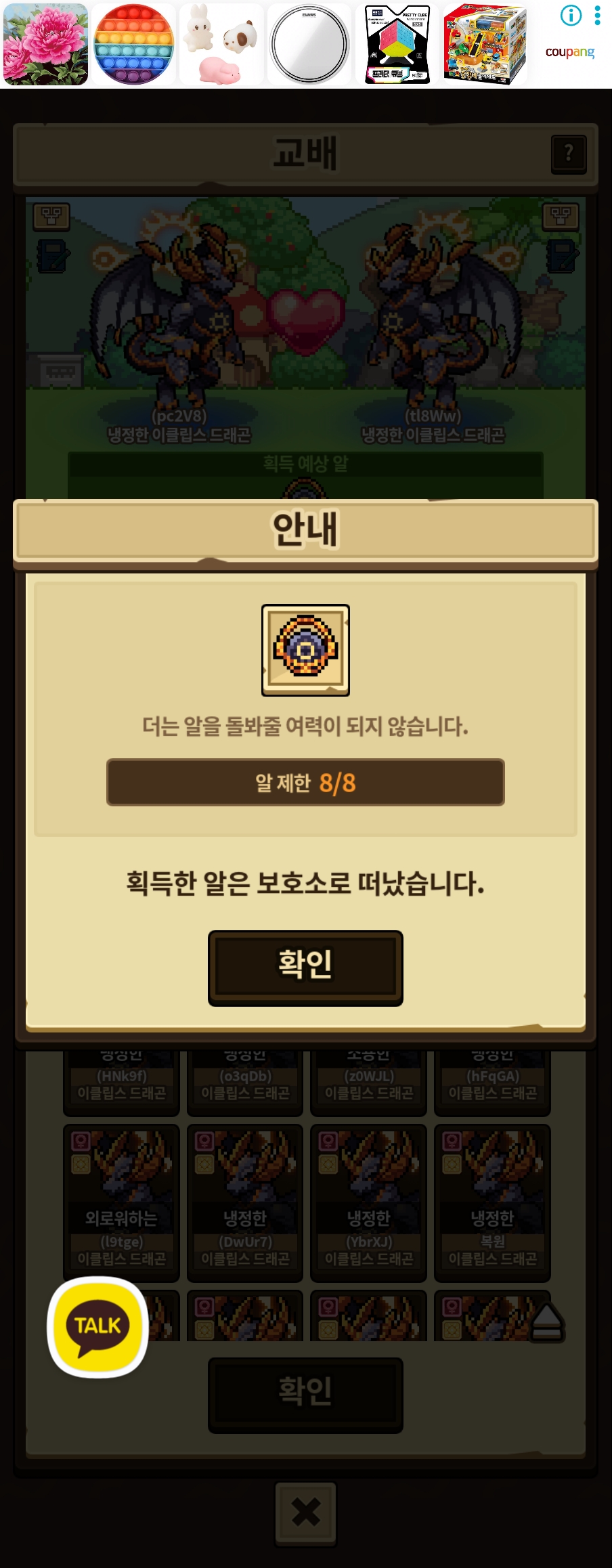Confirm the 안내 dialog with 확인
612x1568 pixels.
point(305,967)
